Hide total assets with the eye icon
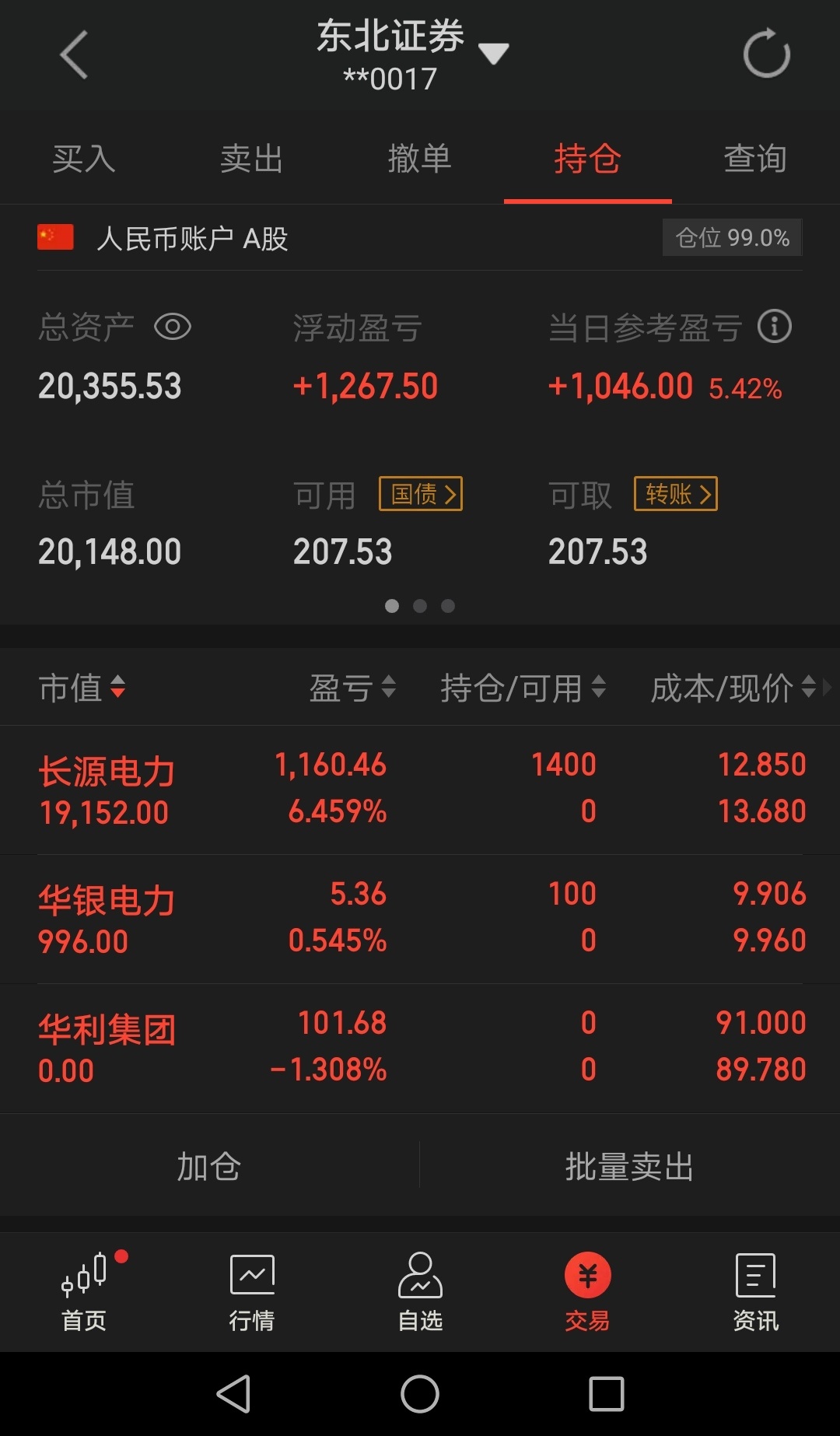Image resolution: width=840 pixels, height=1436 pixels. coord(173,327)
